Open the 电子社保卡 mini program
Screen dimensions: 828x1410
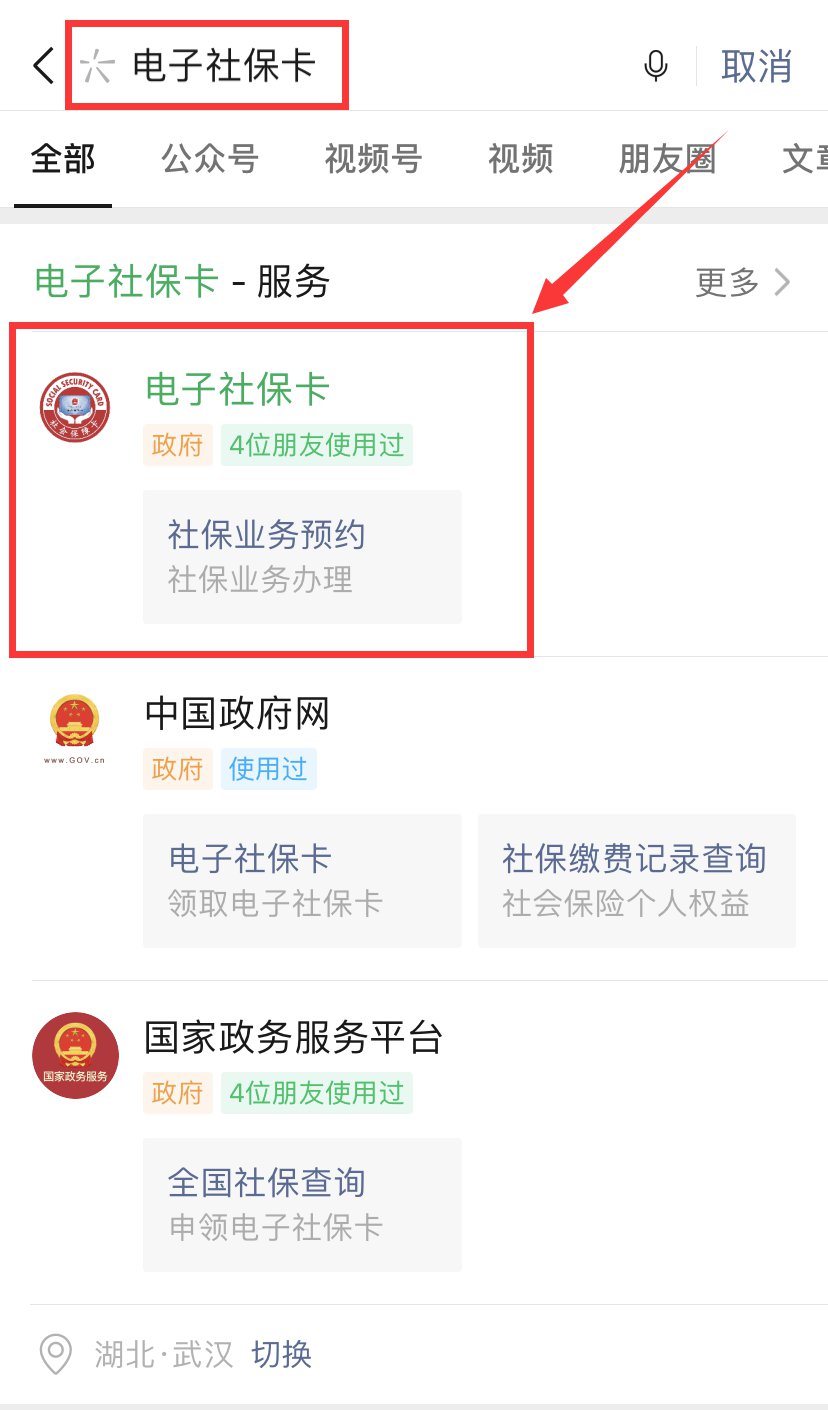click(238, 389)
